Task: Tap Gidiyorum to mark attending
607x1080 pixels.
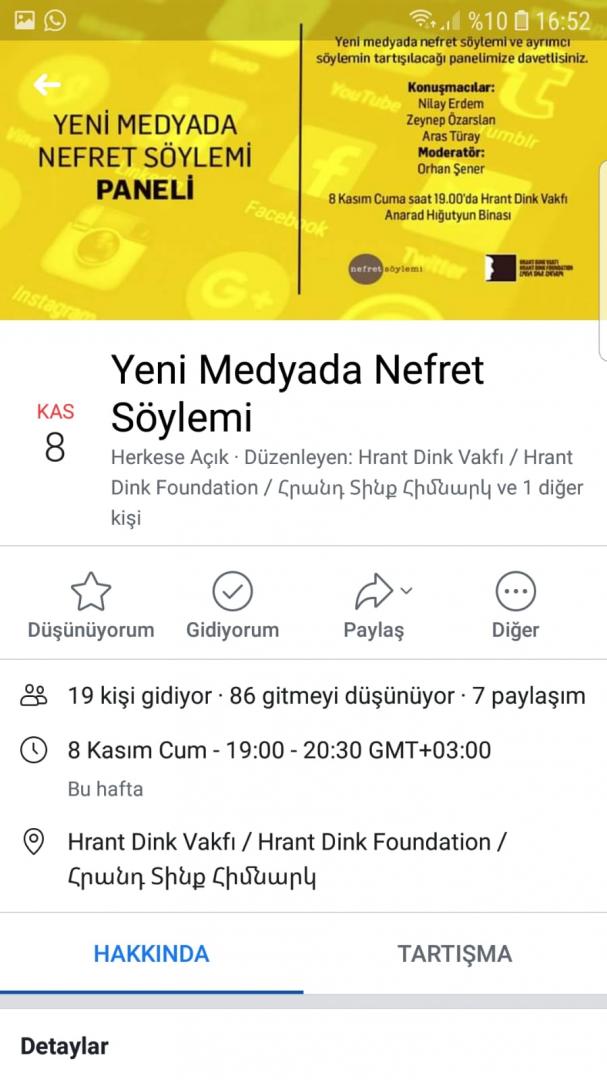Action: click(x=232, y=606)
